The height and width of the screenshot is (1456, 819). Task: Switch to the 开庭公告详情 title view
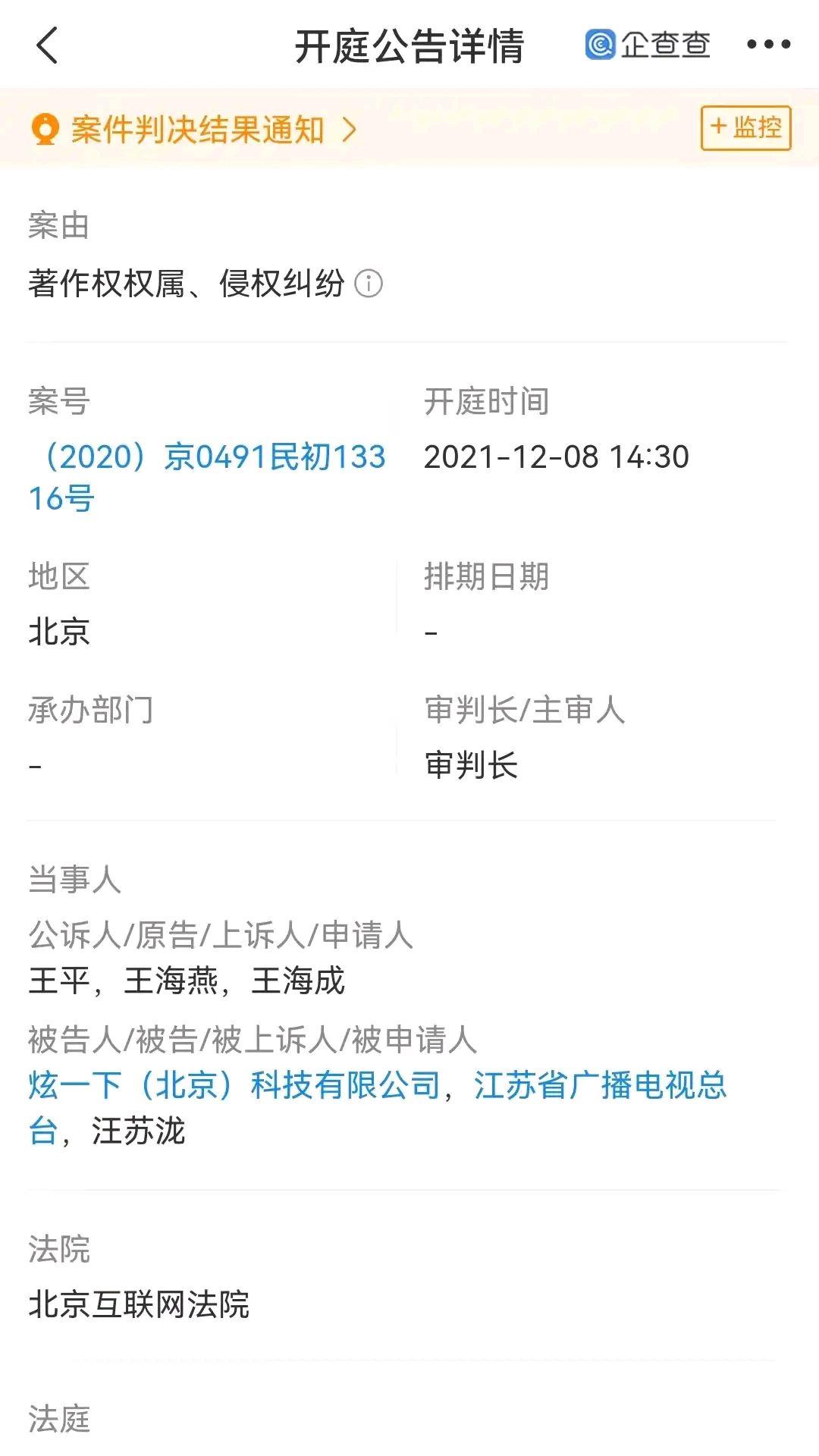pyautogui.click(x=409, y=45)
